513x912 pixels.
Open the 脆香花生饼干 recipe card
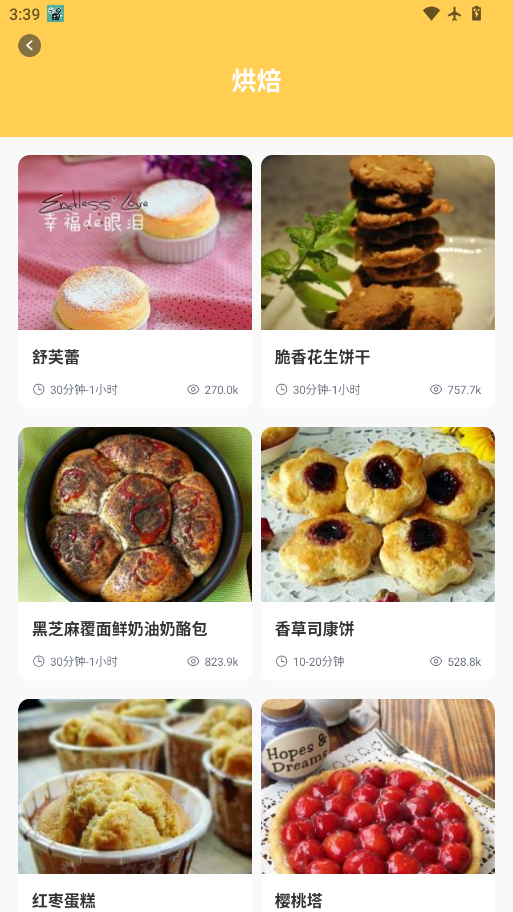[x=378, y=282]
